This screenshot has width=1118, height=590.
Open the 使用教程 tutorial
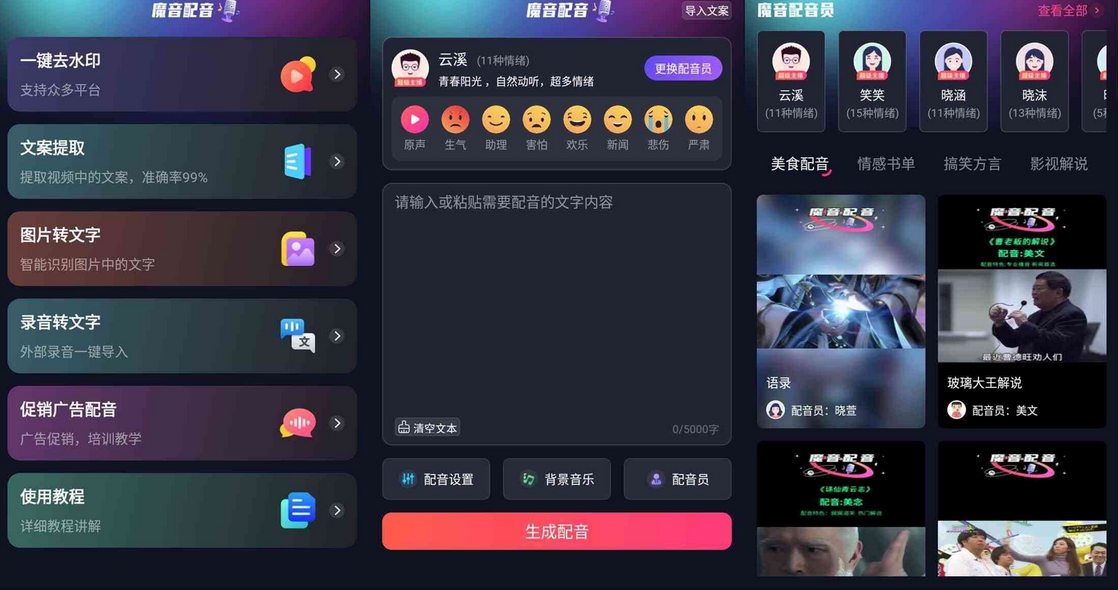pos(182,510)
